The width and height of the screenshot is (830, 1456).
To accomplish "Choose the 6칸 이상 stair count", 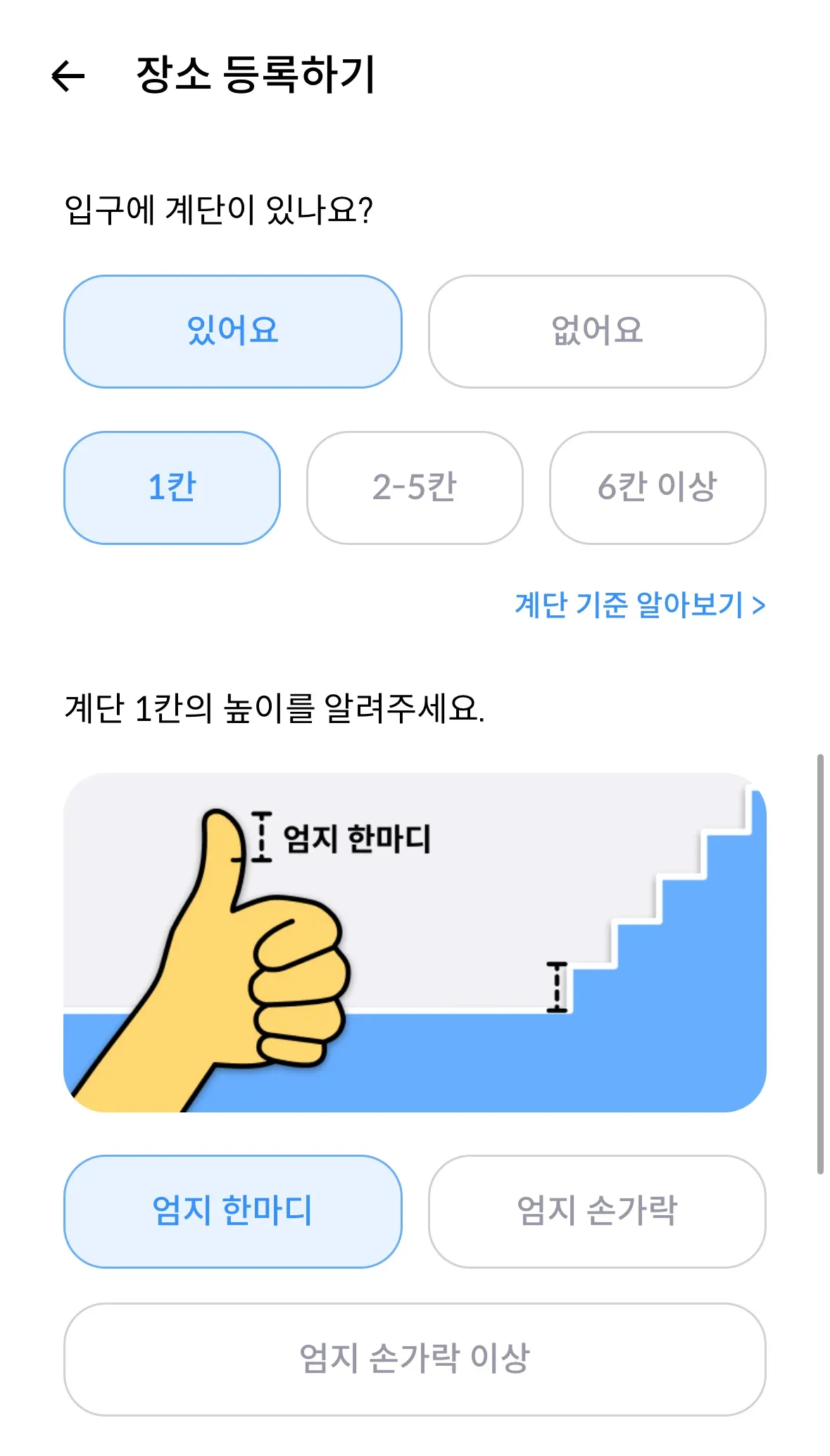I will [x=658, y=487].
